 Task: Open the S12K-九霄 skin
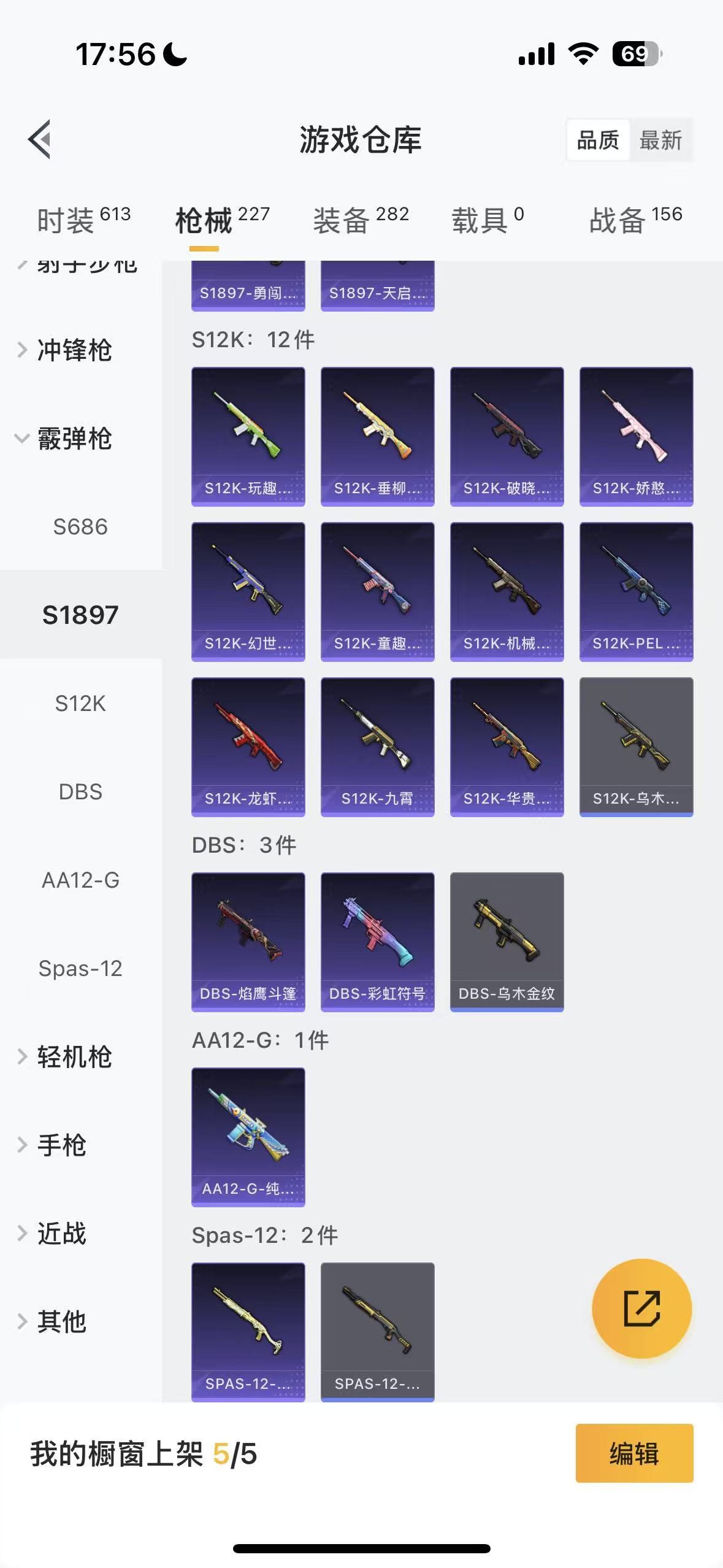[377, 747]
